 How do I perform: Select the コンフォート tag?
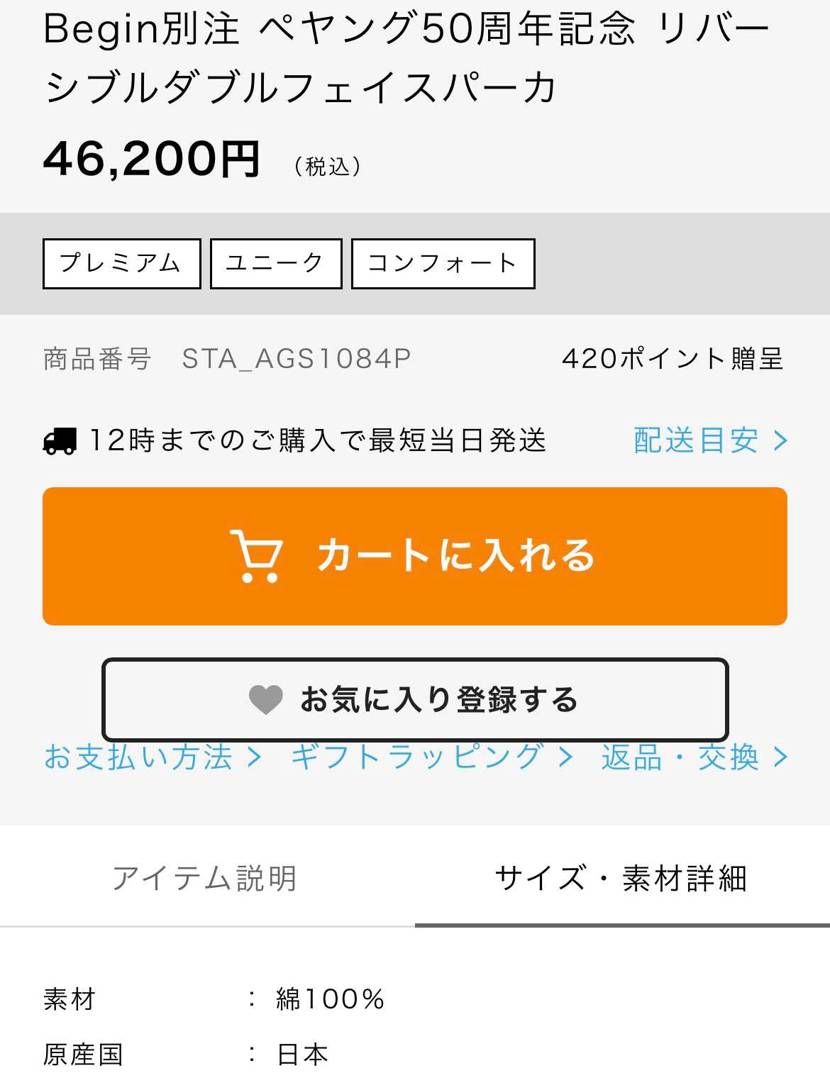tap(443, 263)
